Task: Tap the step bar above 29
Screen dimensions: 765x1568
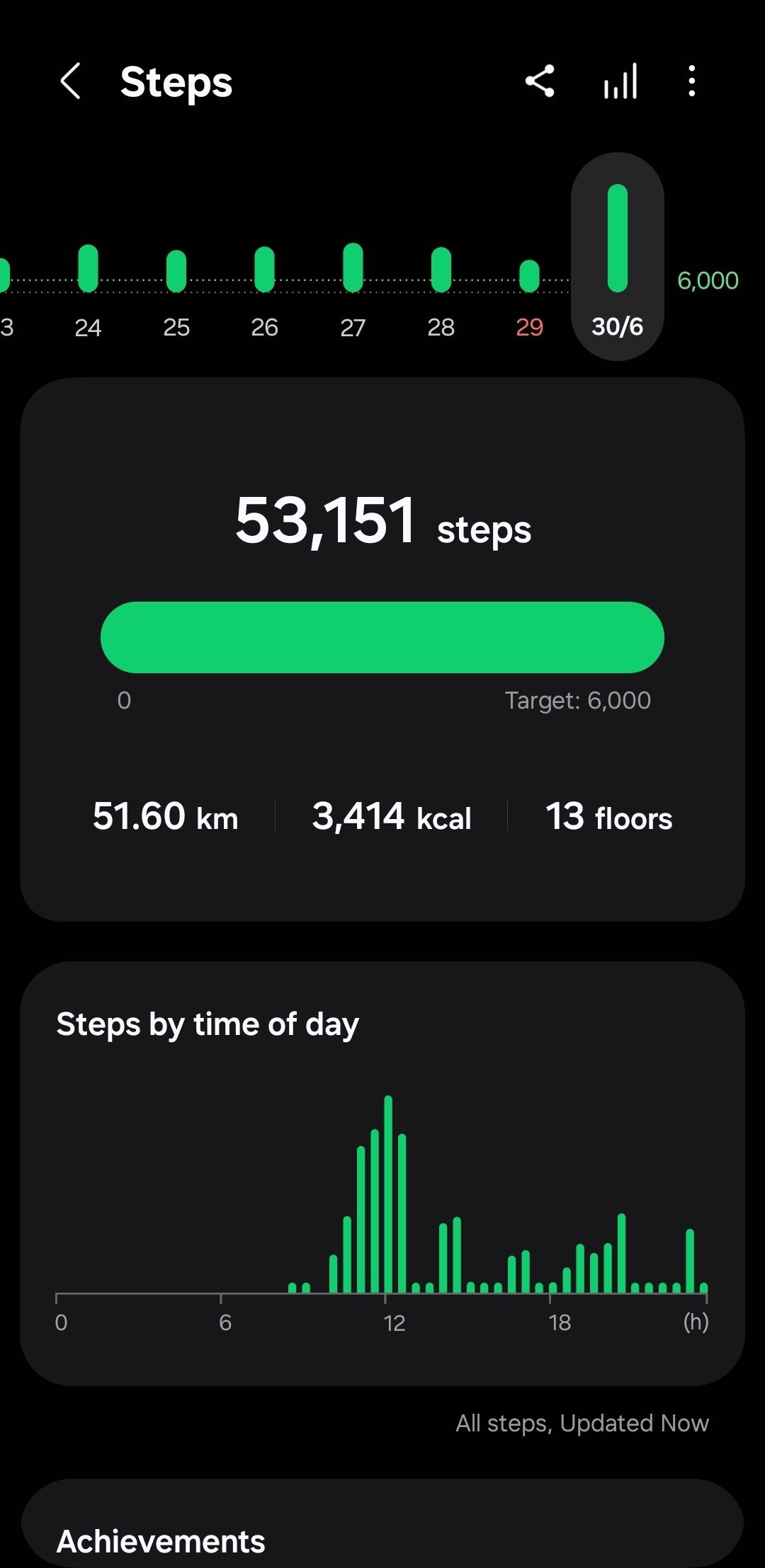Action: (x=528, y=273)
